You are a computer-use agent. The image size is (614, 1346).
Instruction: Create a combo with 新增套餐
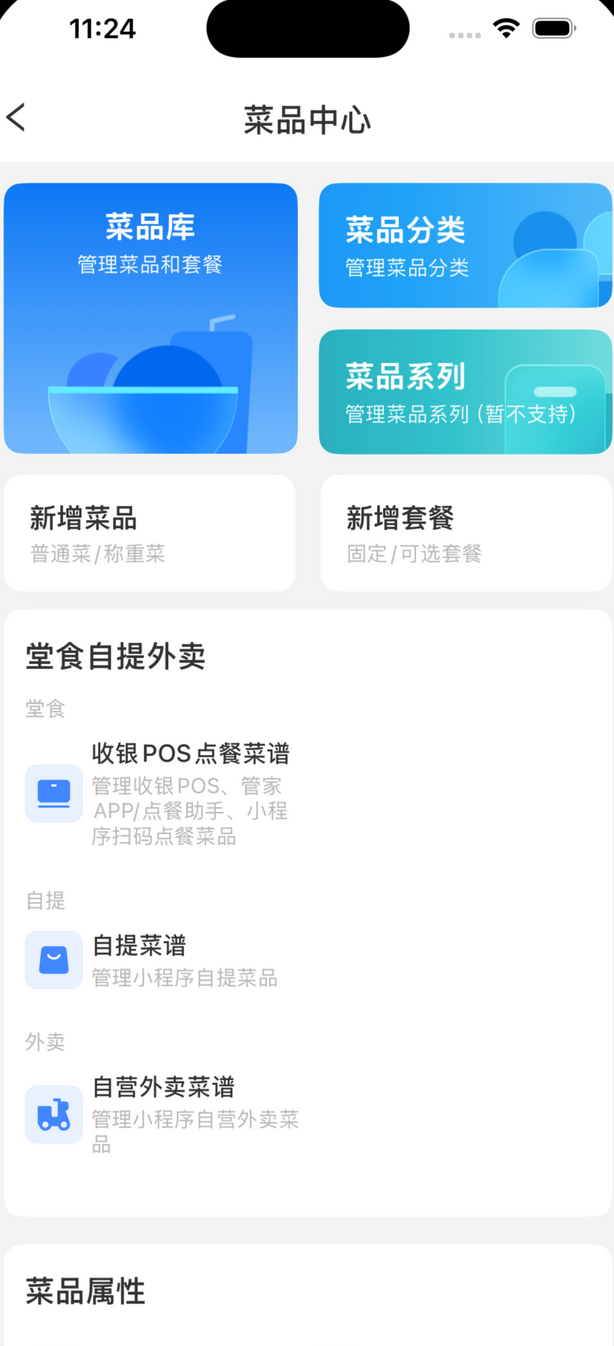pos(466,533)
